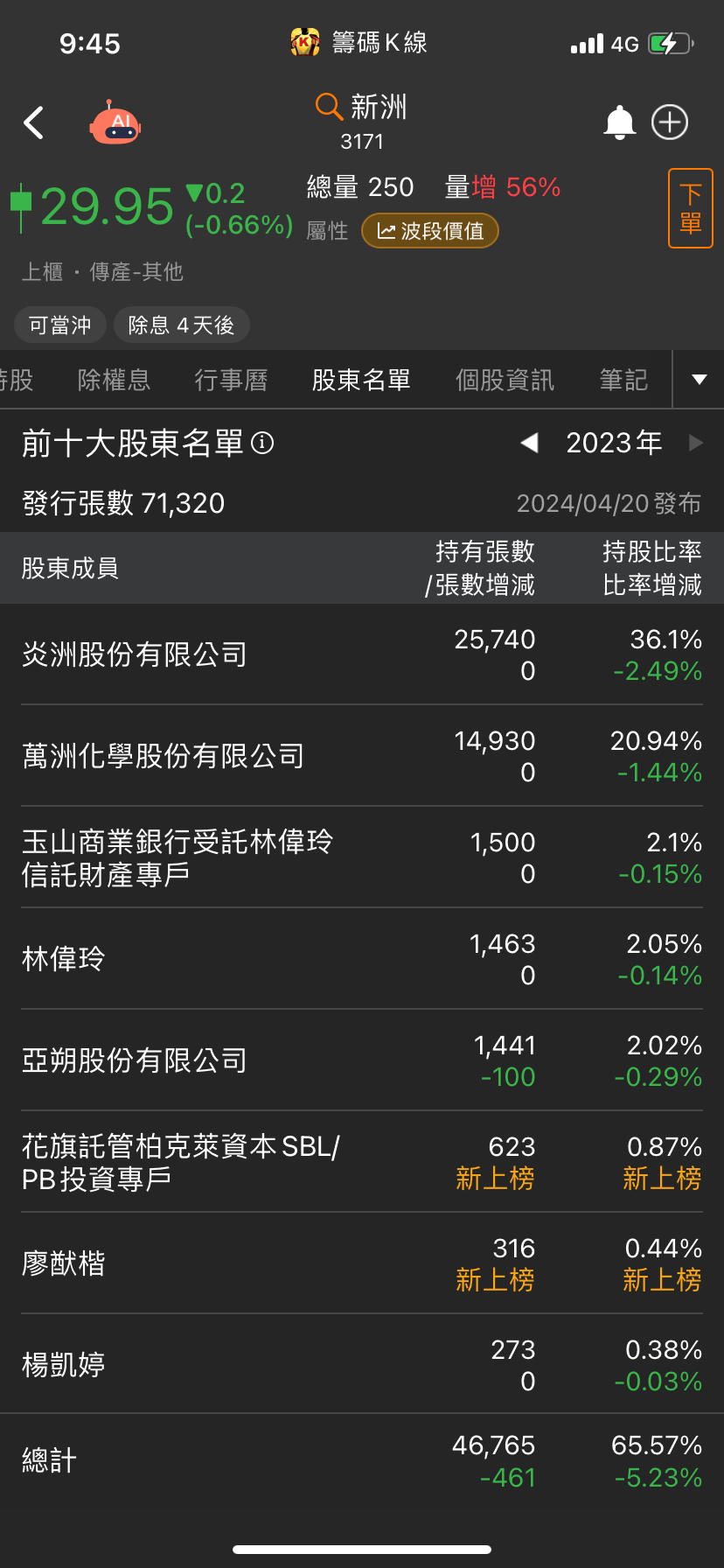Open the AI robot assistant
The width and height of the screenshot is (724, 1568).
115,123
